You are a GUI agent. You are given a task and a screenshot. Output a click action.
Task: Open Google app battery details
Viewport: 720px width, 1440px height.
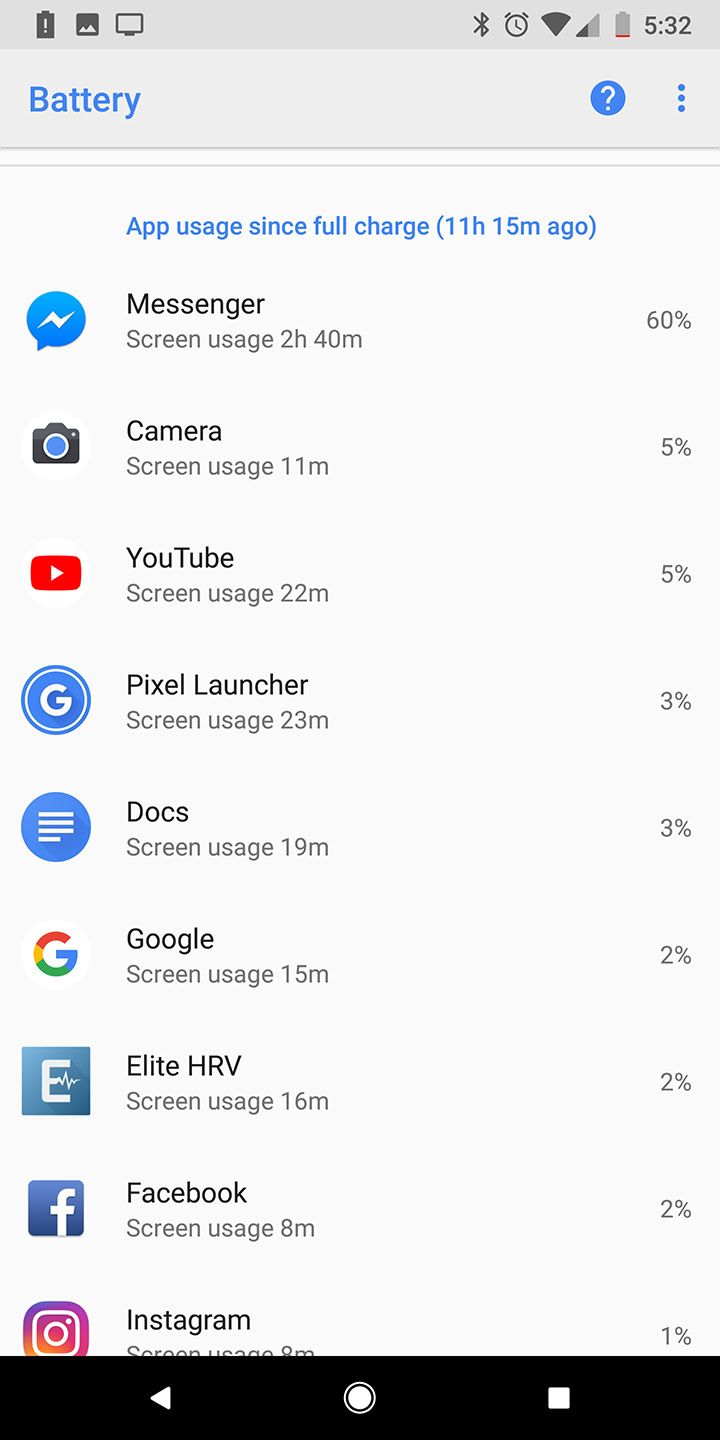tap(360, 956)
